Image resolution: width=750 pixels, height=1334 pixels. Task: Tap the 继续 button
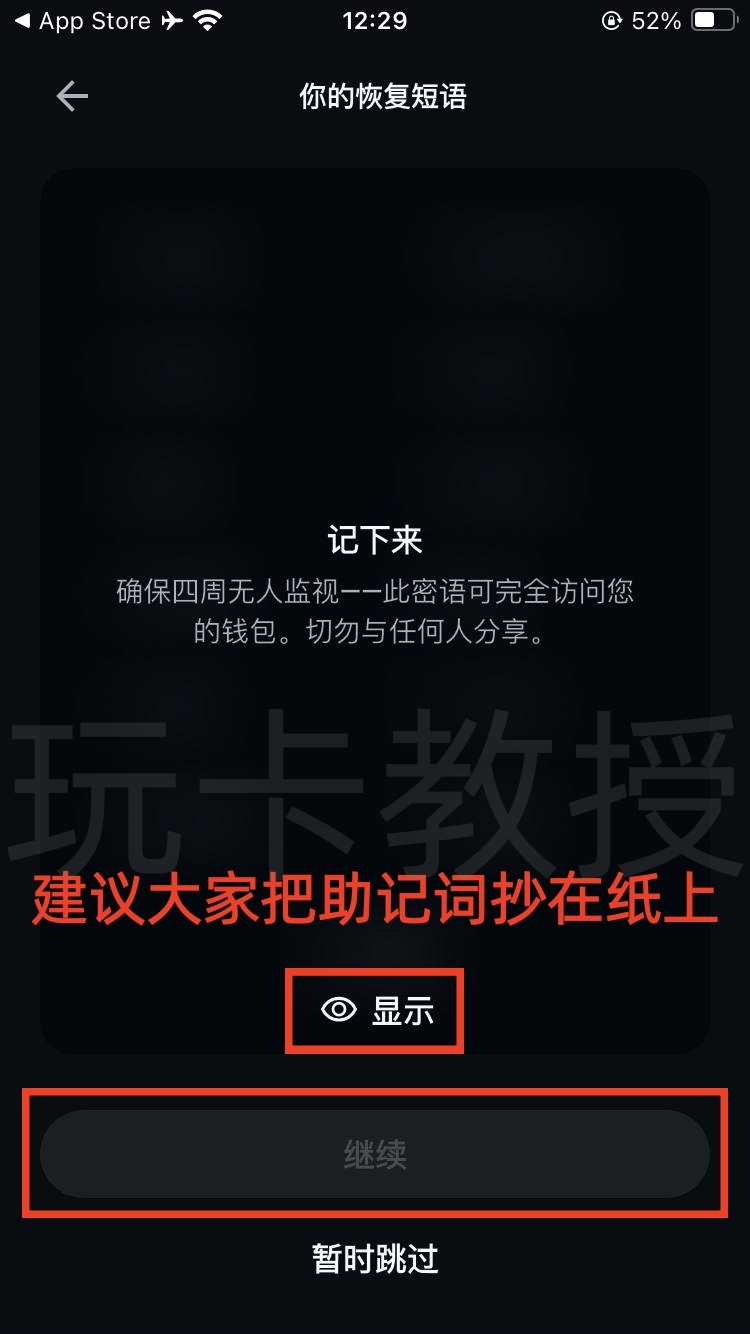point(375,1155)
